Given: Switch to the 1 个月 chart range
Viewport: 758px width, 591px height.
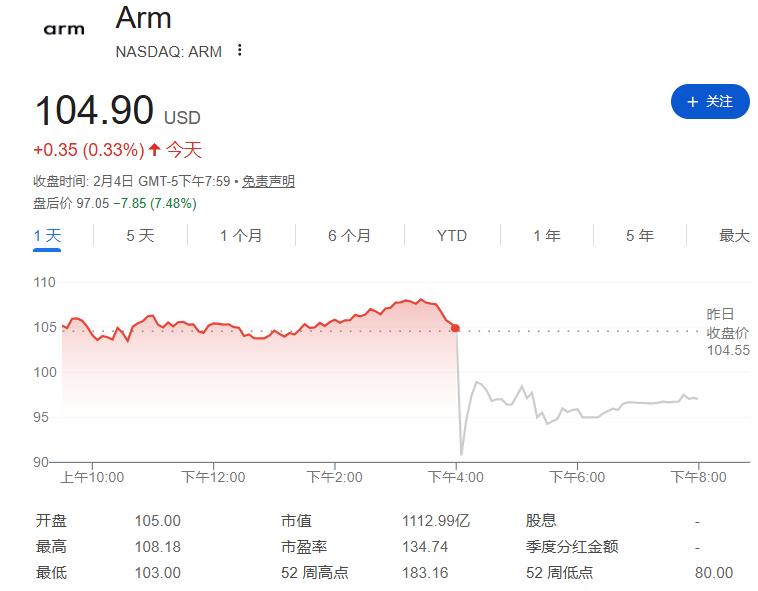Looking at the screenshot, I should point(241,236).
